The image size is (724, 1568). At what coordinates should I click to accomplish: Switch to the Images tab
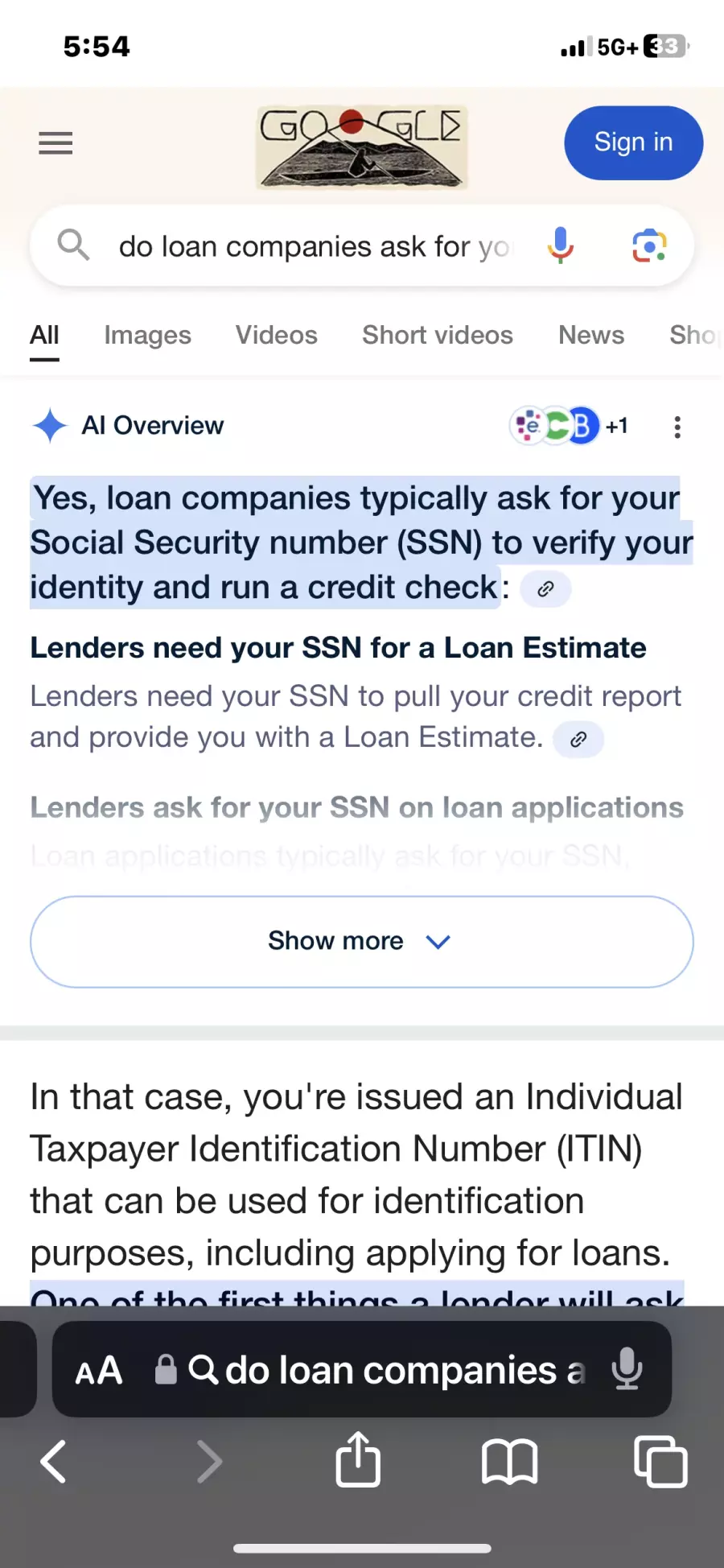147,335
